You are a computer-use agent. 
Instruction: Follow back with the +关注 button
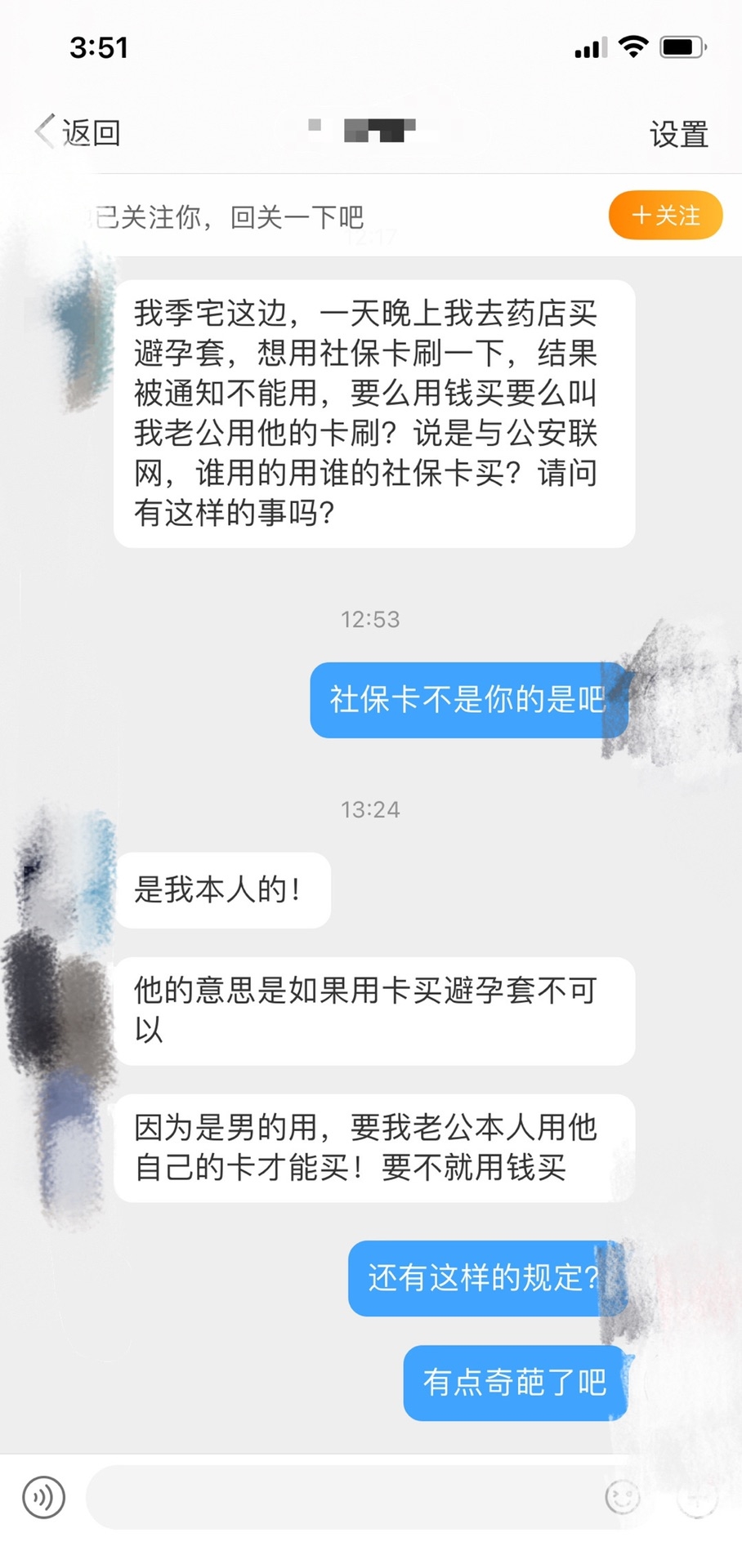point(665,216)
